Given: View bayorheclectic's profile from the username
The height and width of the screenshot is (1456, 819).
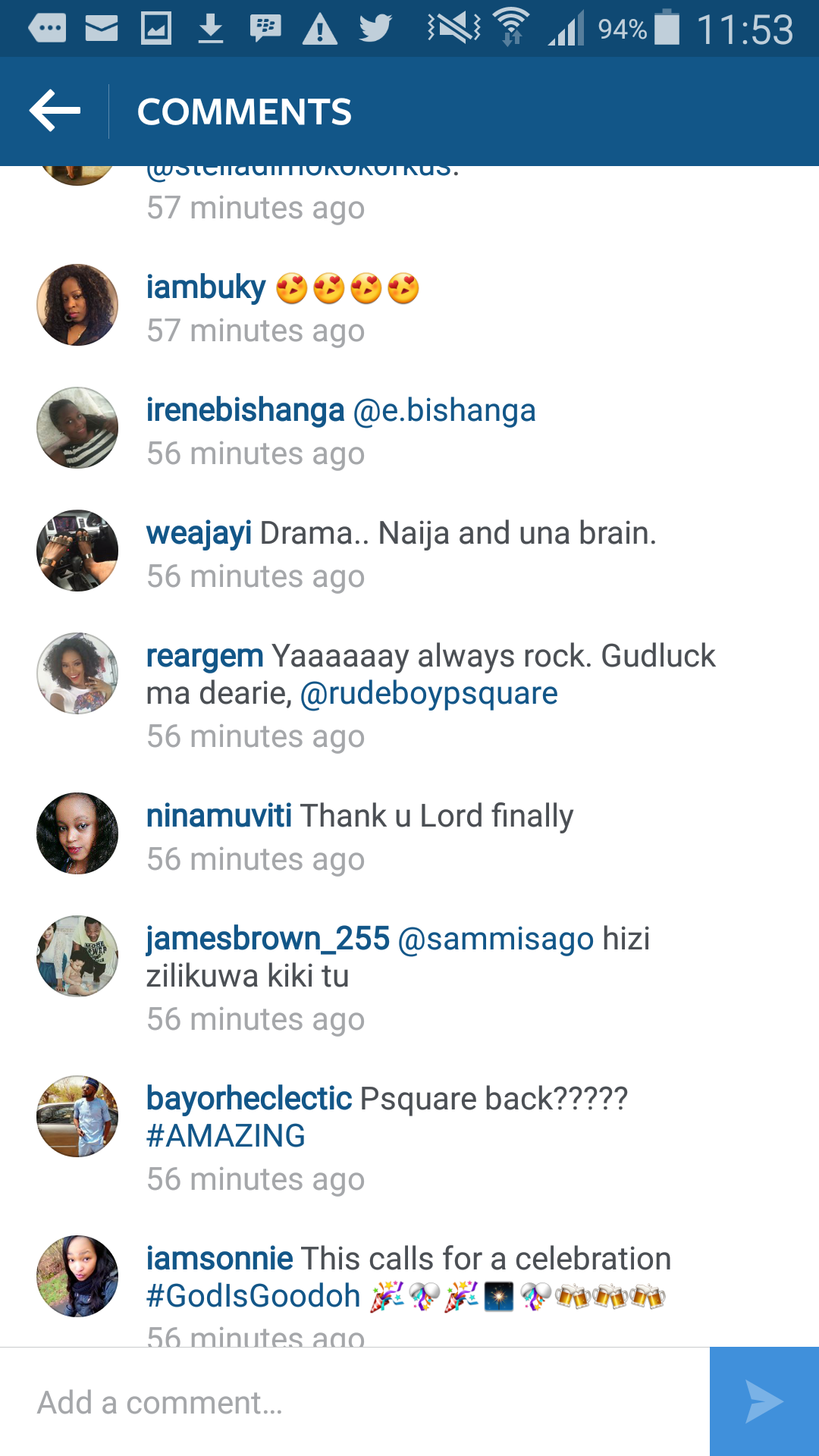Looking at the screenshot, I should coord(249,1099).
